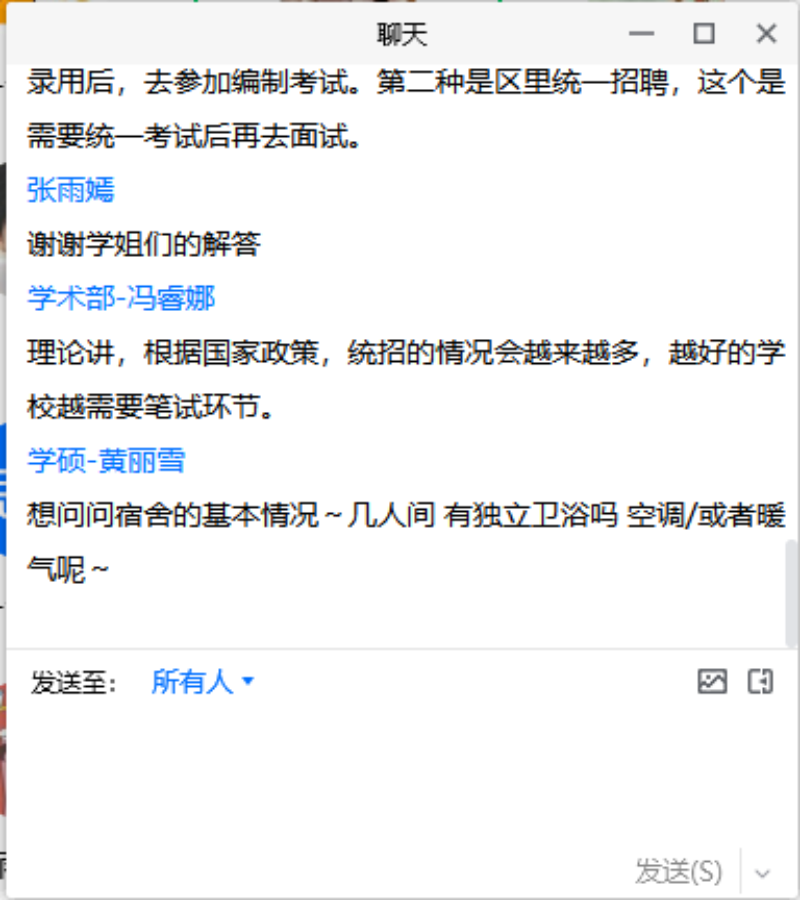Screen dimensions: 800x901
Task: Expand the arrow next to 发送(S)
Action: (763, 872)
